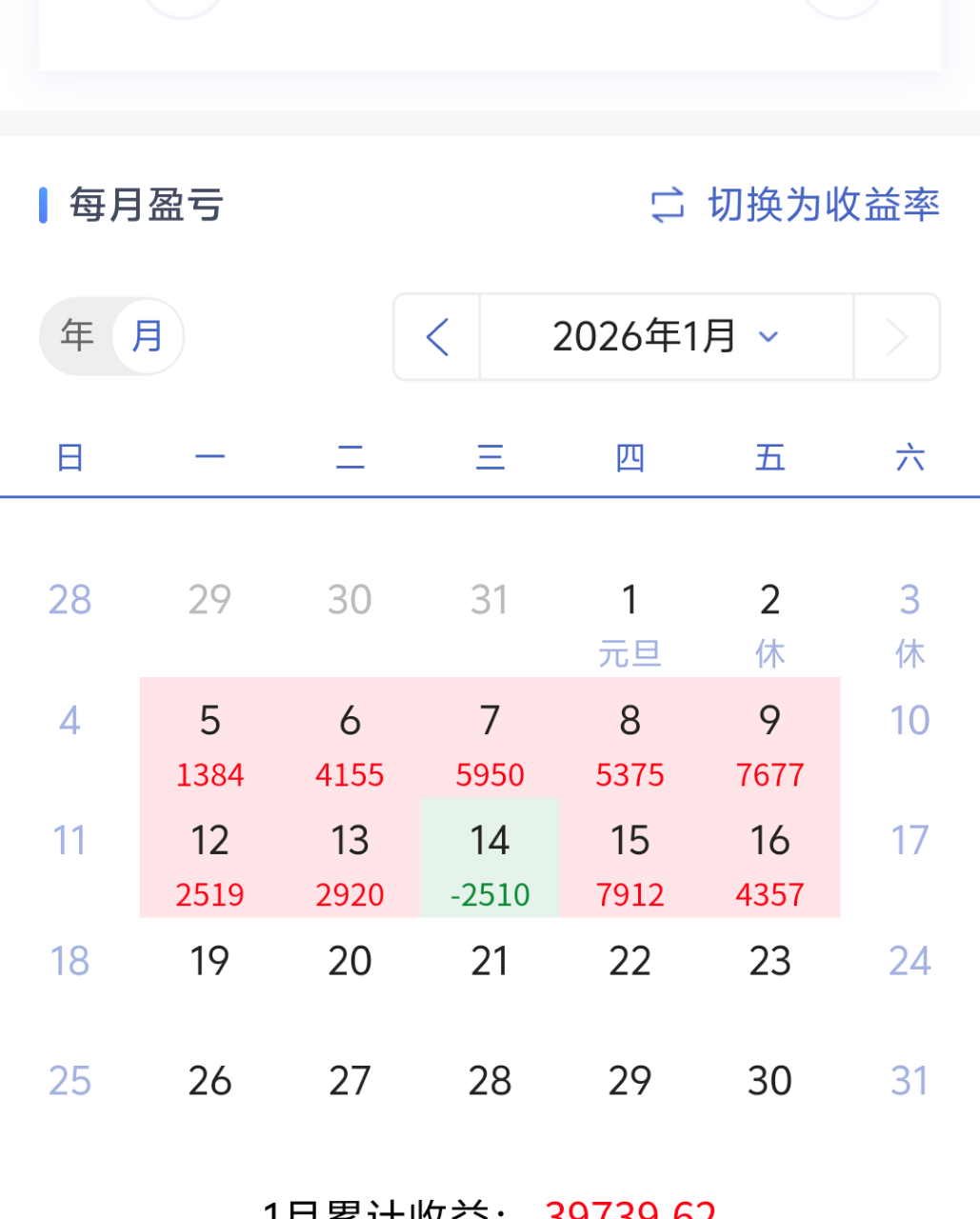Click the 元旦 holiday label under January 1
The image size is (980, 1219).
click(x=630, y=653)
